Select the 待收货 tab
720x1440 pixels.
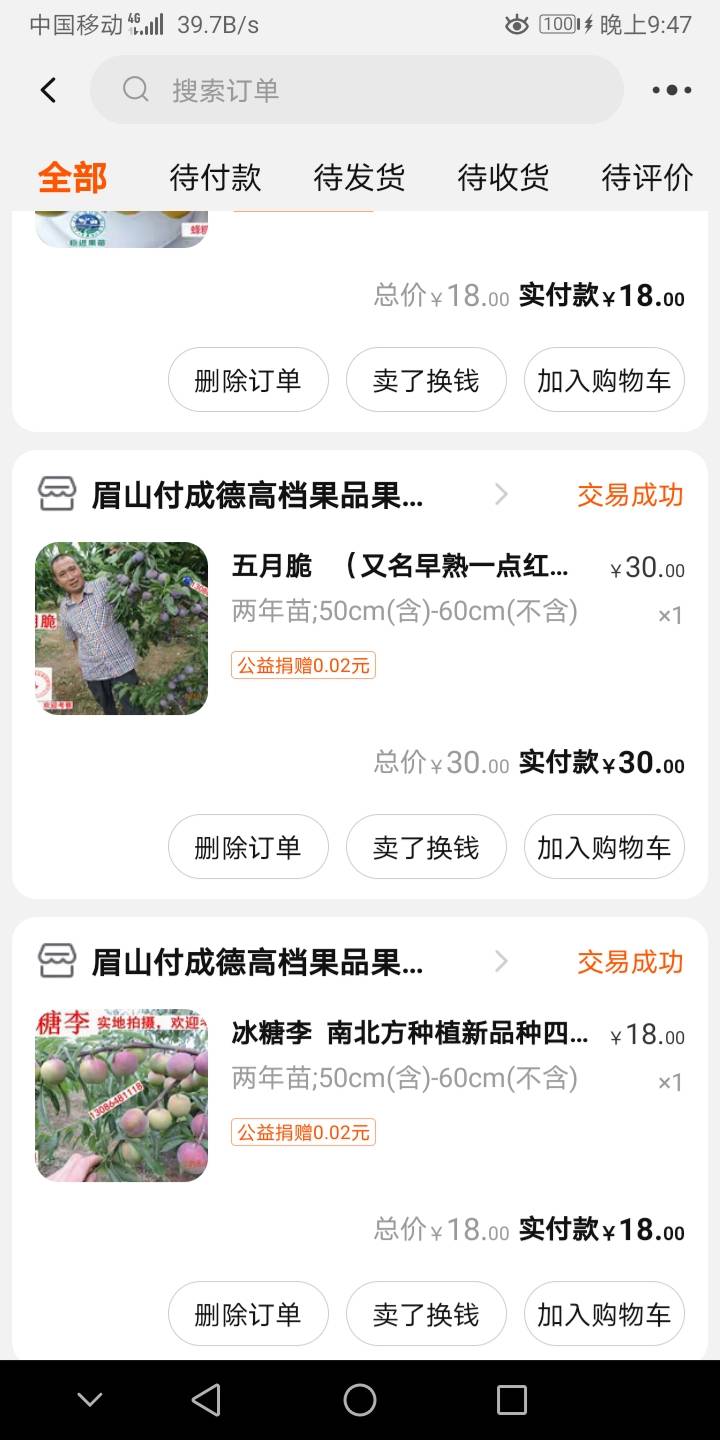click(503, 178)
